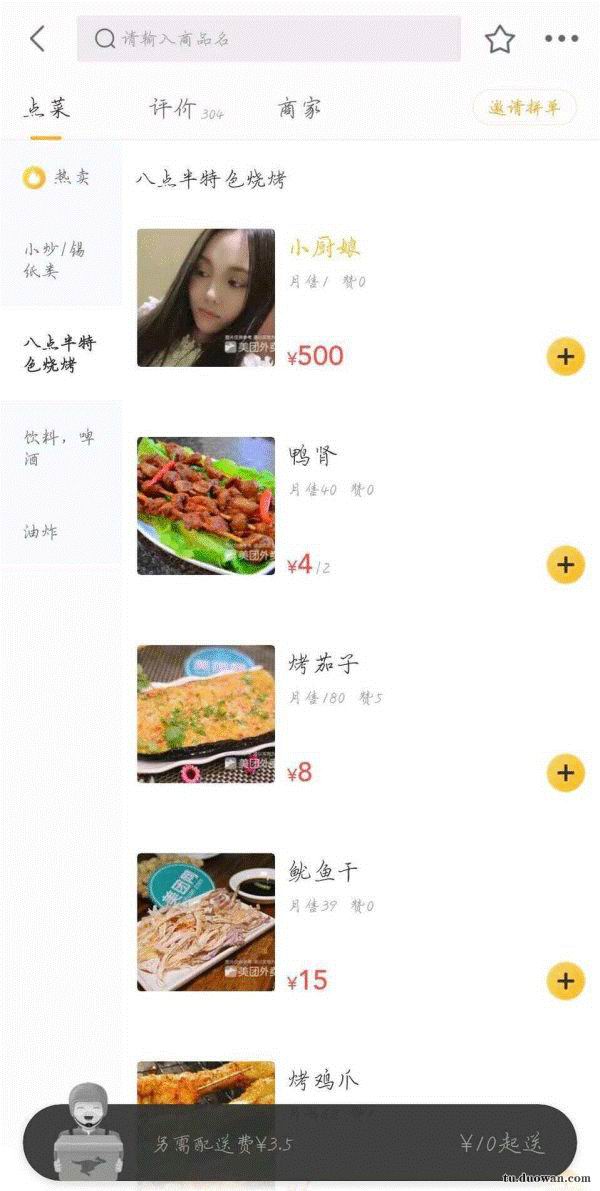Go back using the top-left arrow
The height and width of the screenshot is (1191, 600).
point(37,39)
